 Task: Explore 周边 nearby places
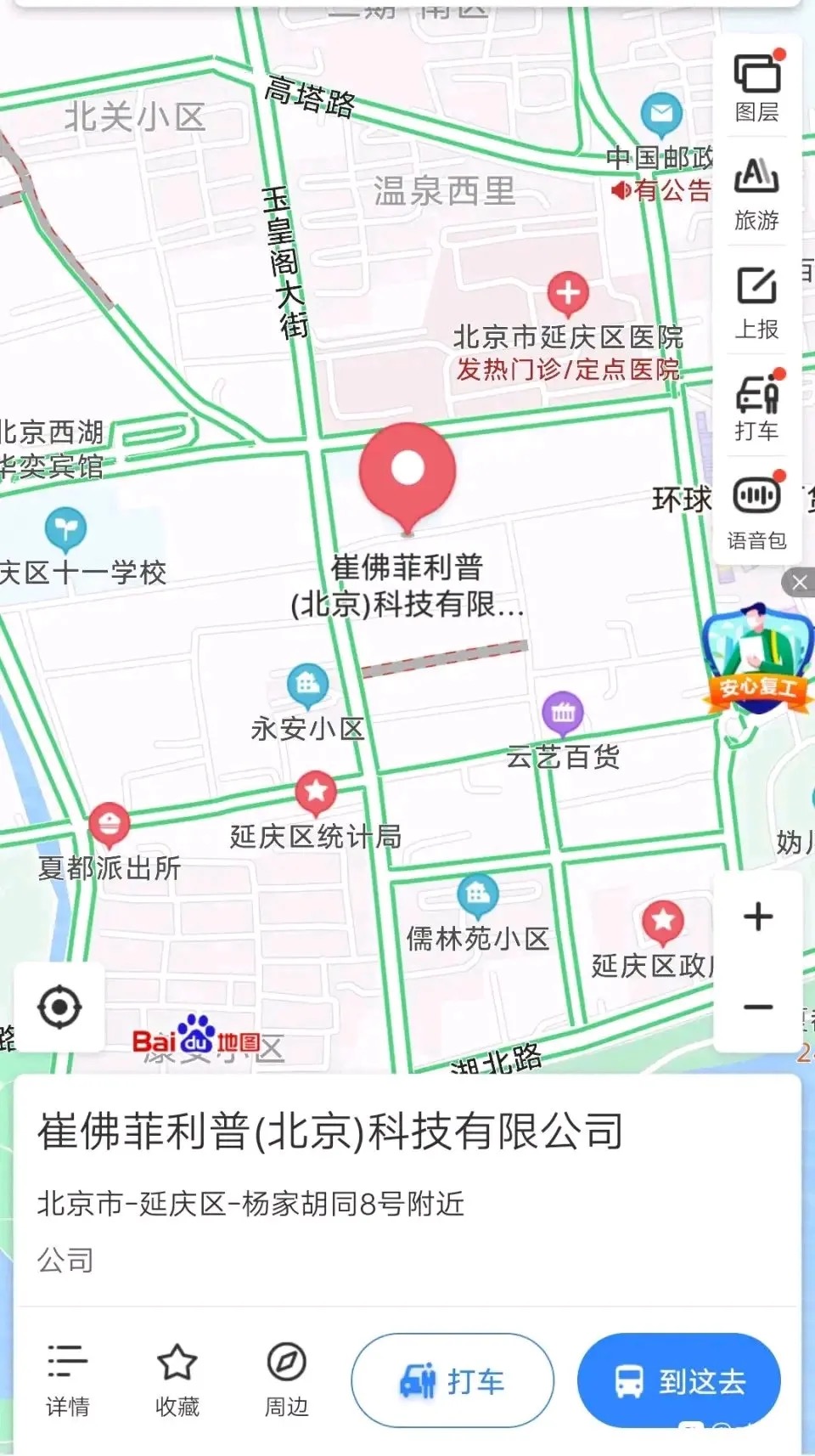(x=286, y=1380)
